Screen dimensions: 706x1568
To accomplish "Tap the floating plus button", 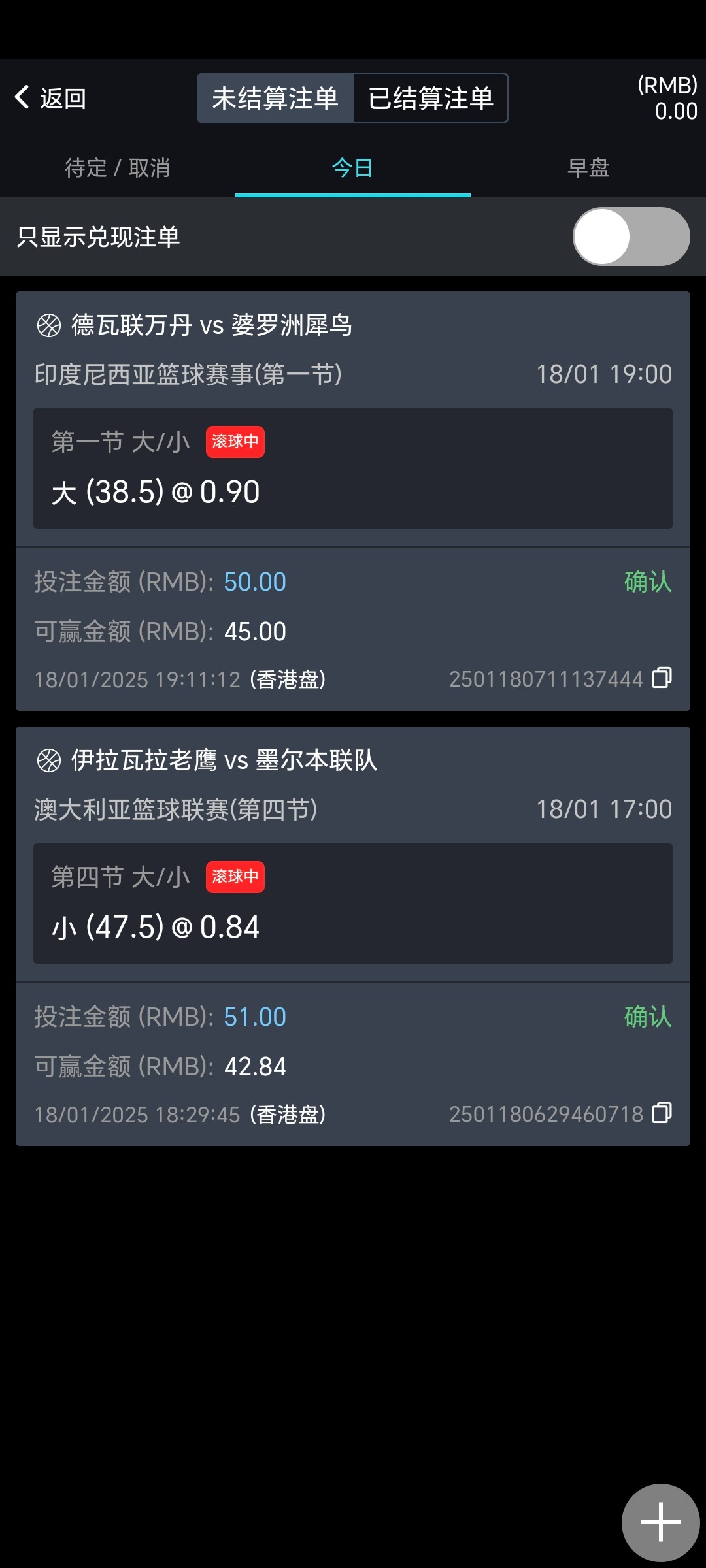I will click(x=660, y=1522).
